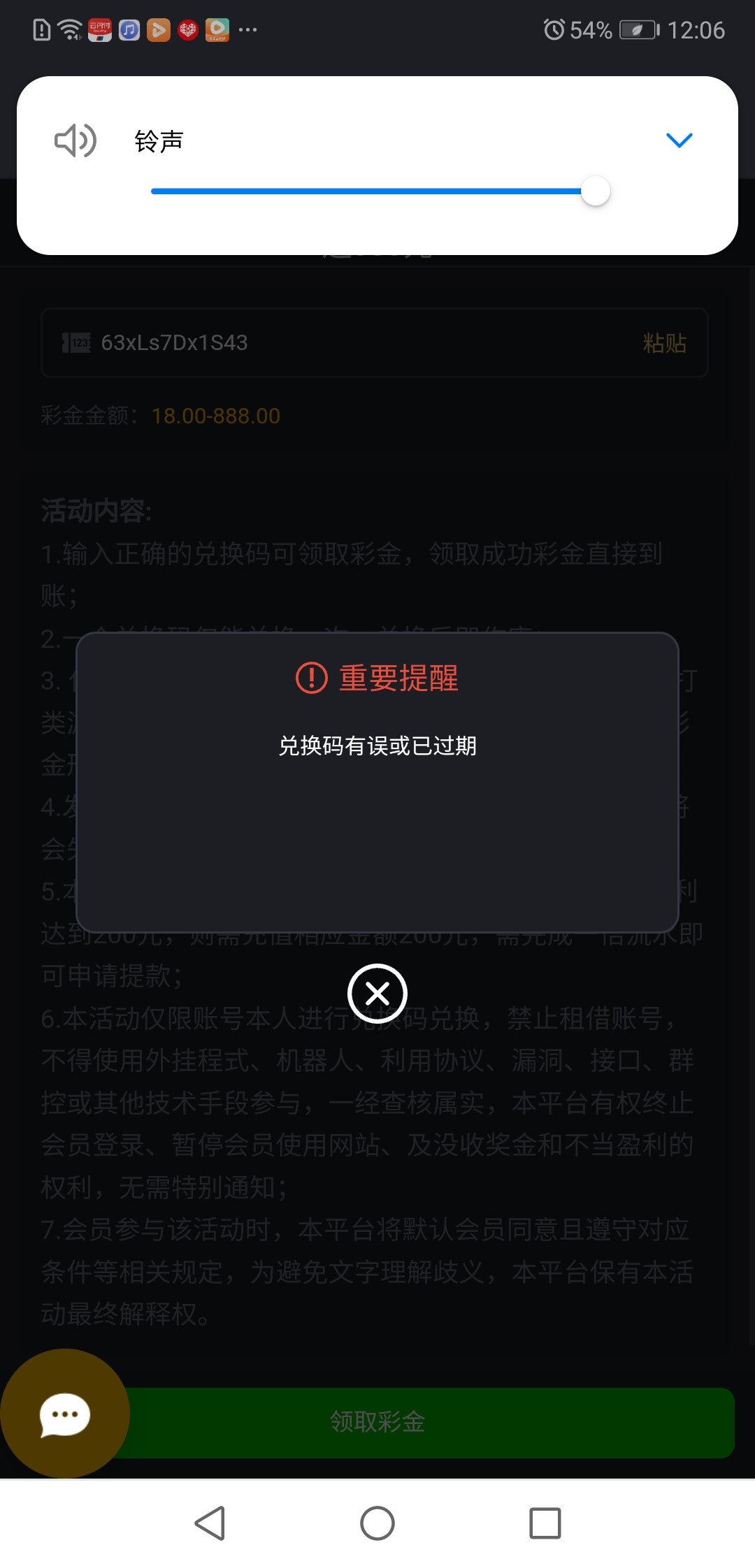Open the recent apps view
The image size is (755, 1568).
(x=545, y=1523)
